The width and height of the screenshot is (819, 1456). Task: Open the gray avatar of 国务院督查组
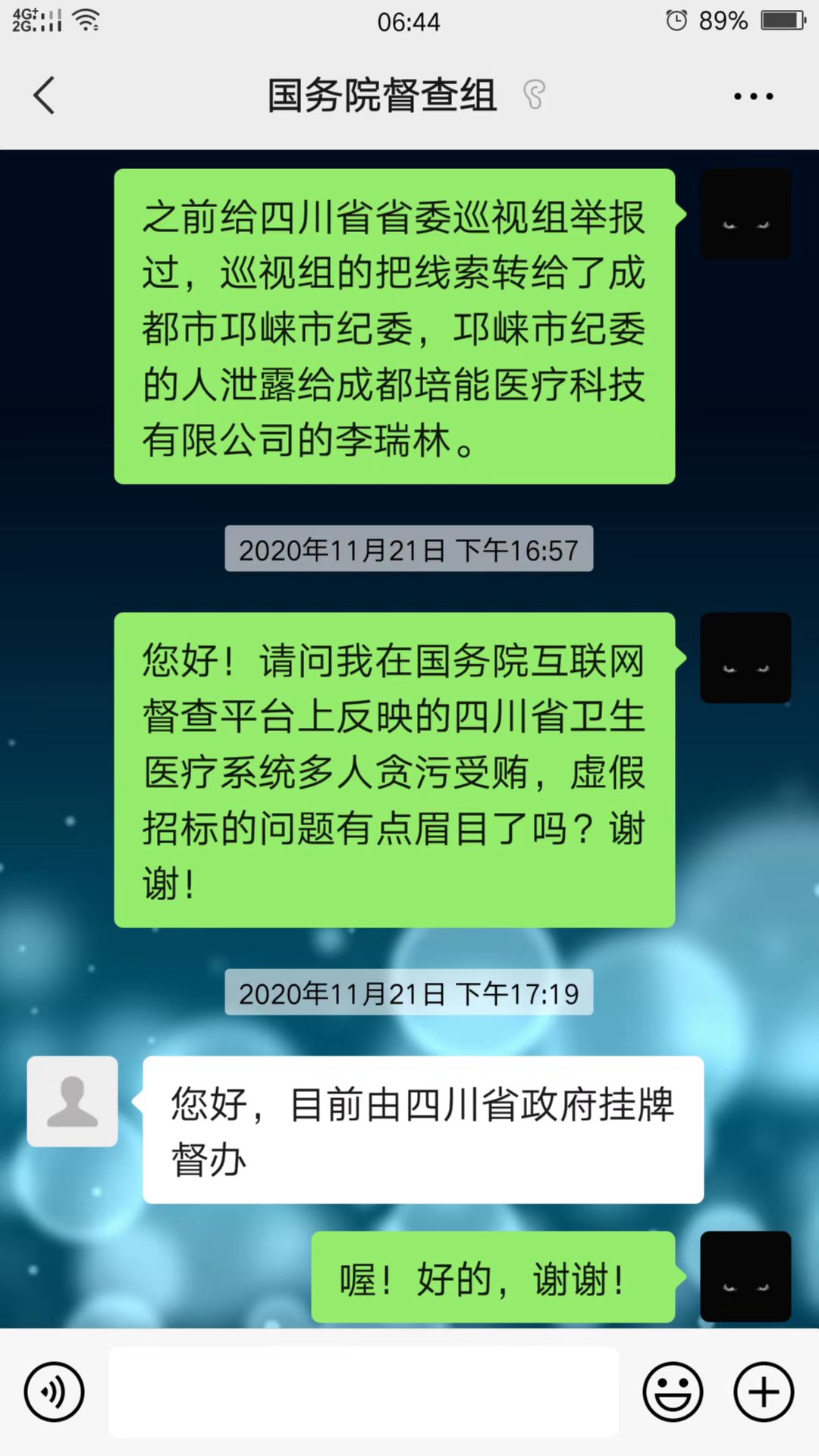coord(72,1101)
